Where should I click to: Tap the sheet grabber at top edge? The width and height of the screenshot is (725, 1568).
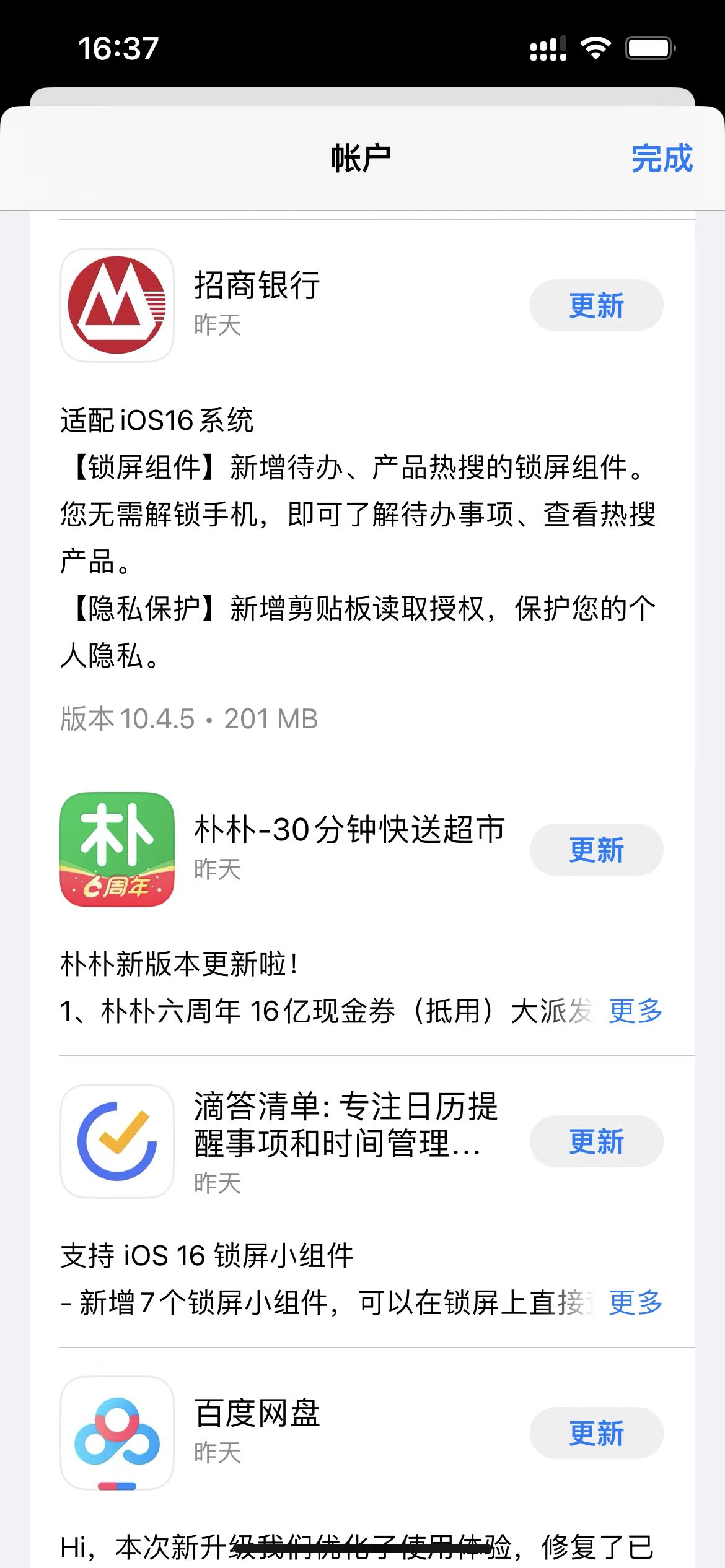(362, 99)
